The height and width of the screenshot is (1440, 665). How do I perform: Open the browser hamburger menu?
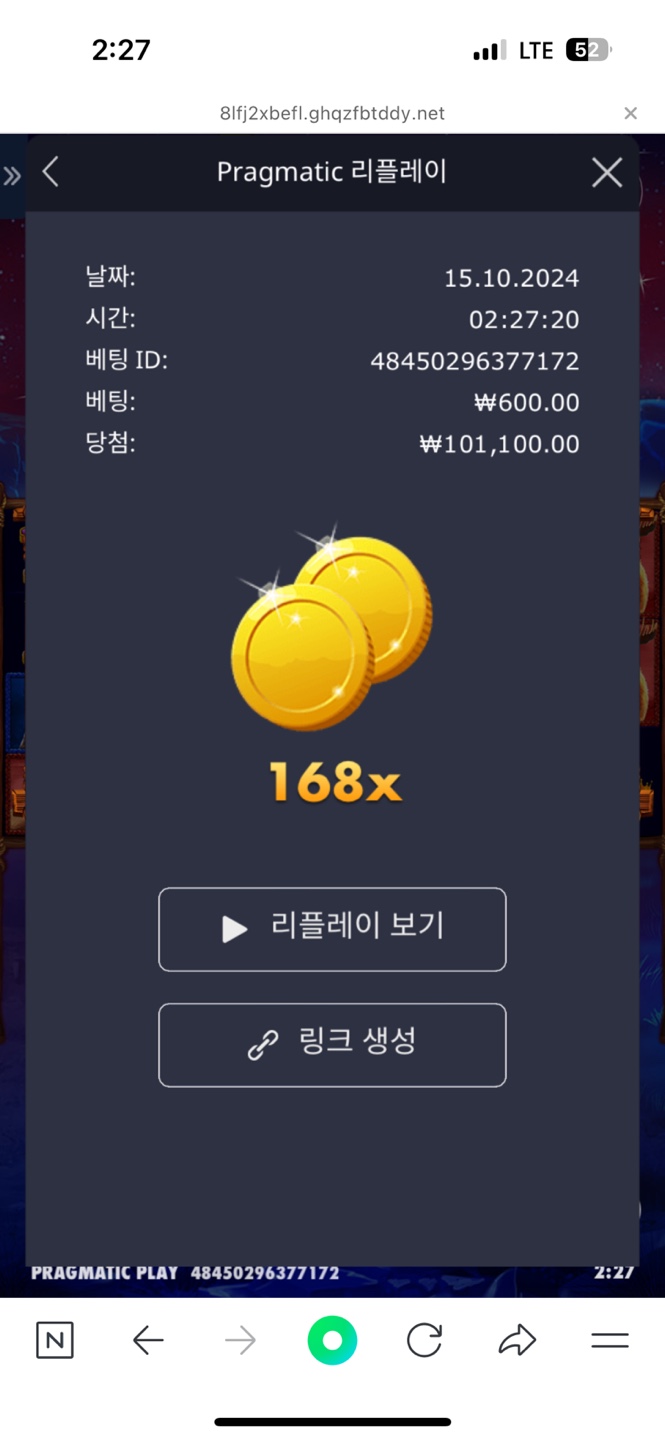click(x=609, y=1340)
